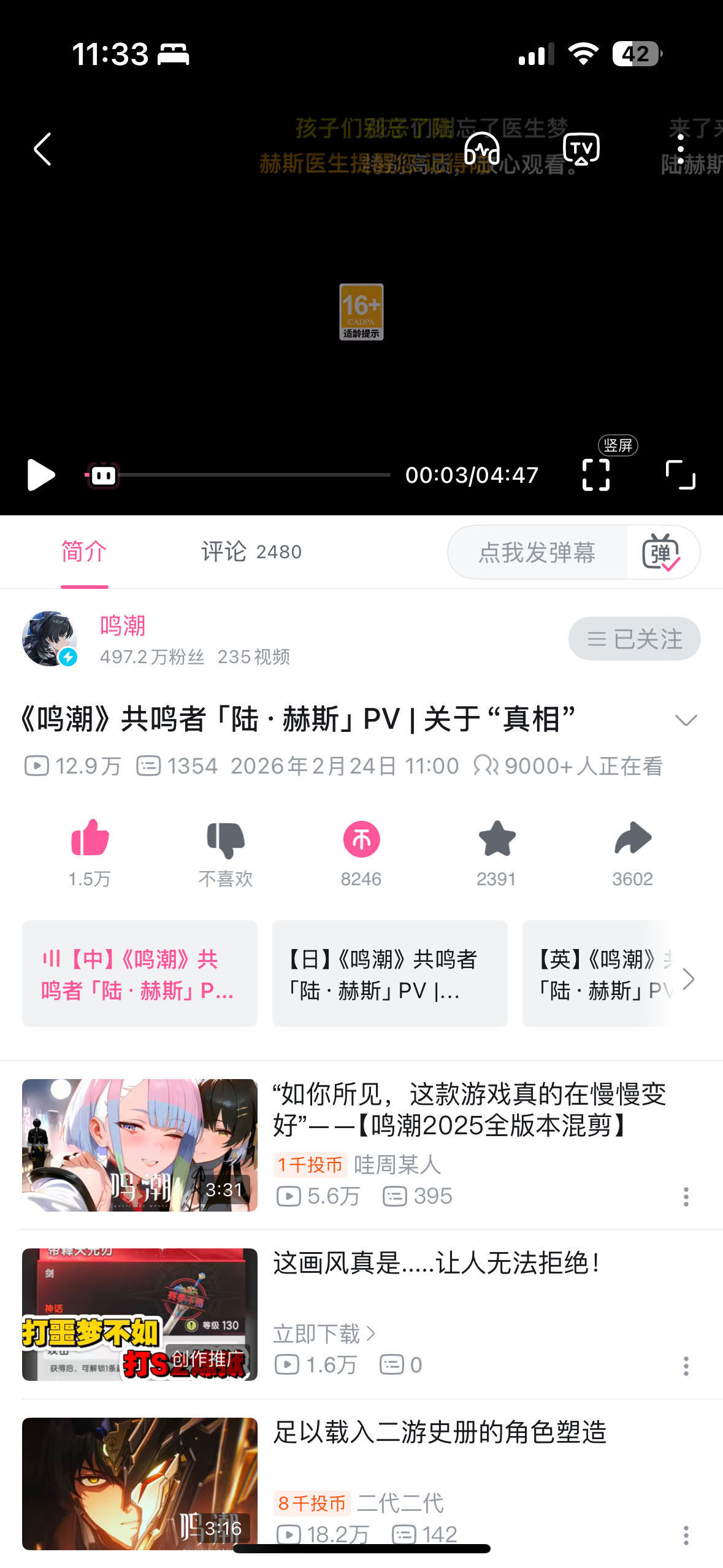
Task: Open the 鸣潮 uploader profile
Action: pos(123,626)
